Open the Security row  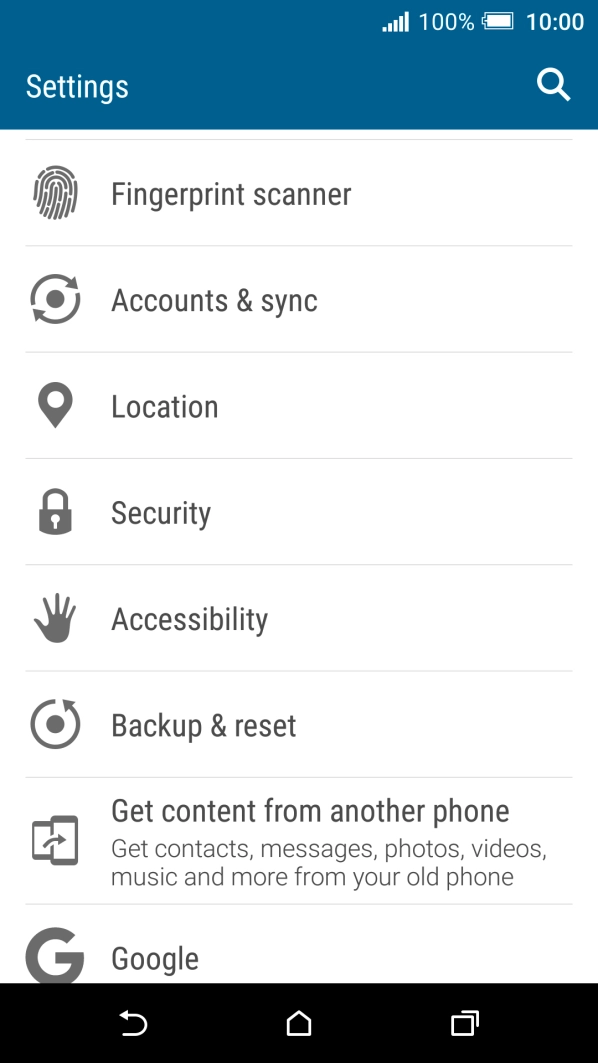tap(299, 512)
